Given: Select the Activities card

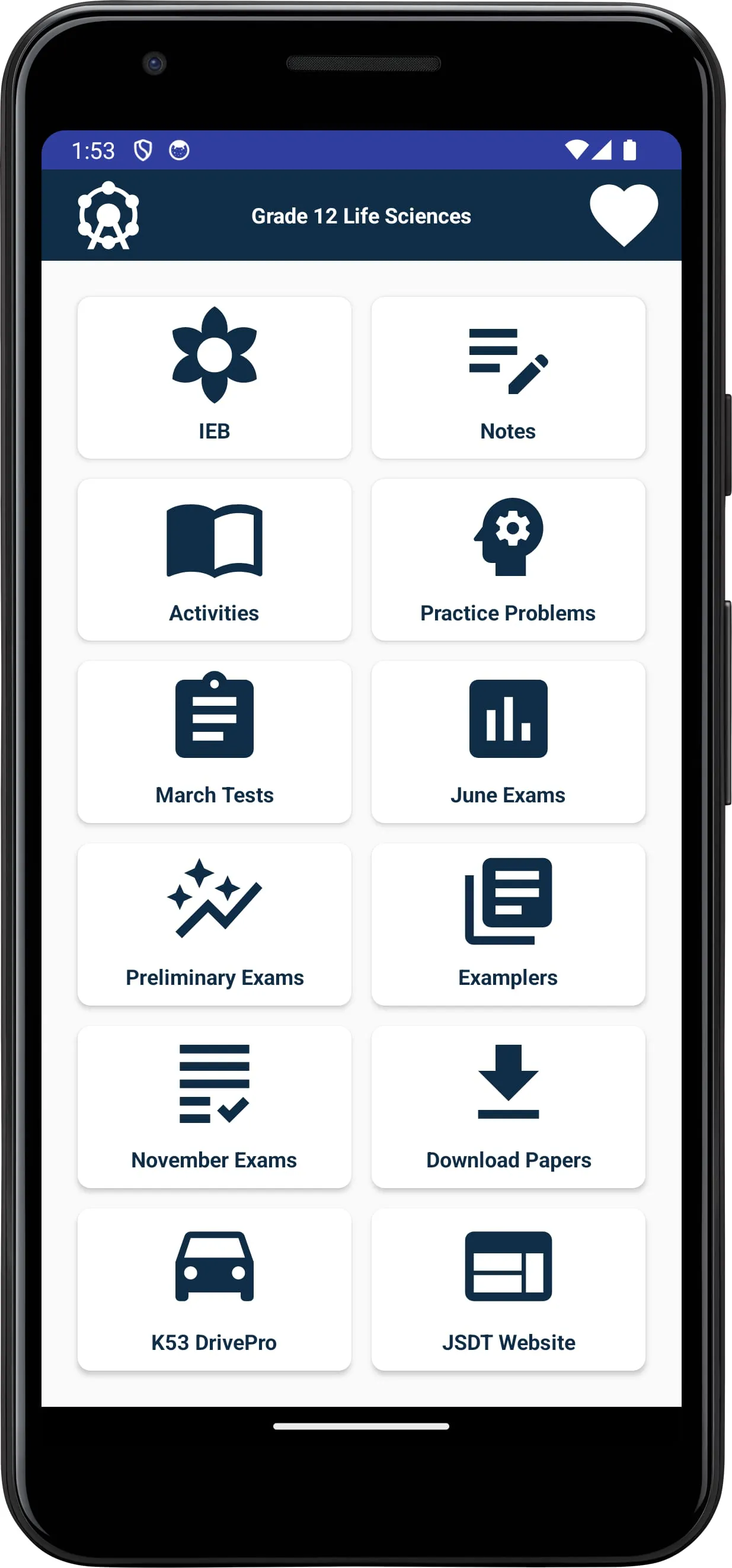Looking at the screenshot, I should coord(214,559).
